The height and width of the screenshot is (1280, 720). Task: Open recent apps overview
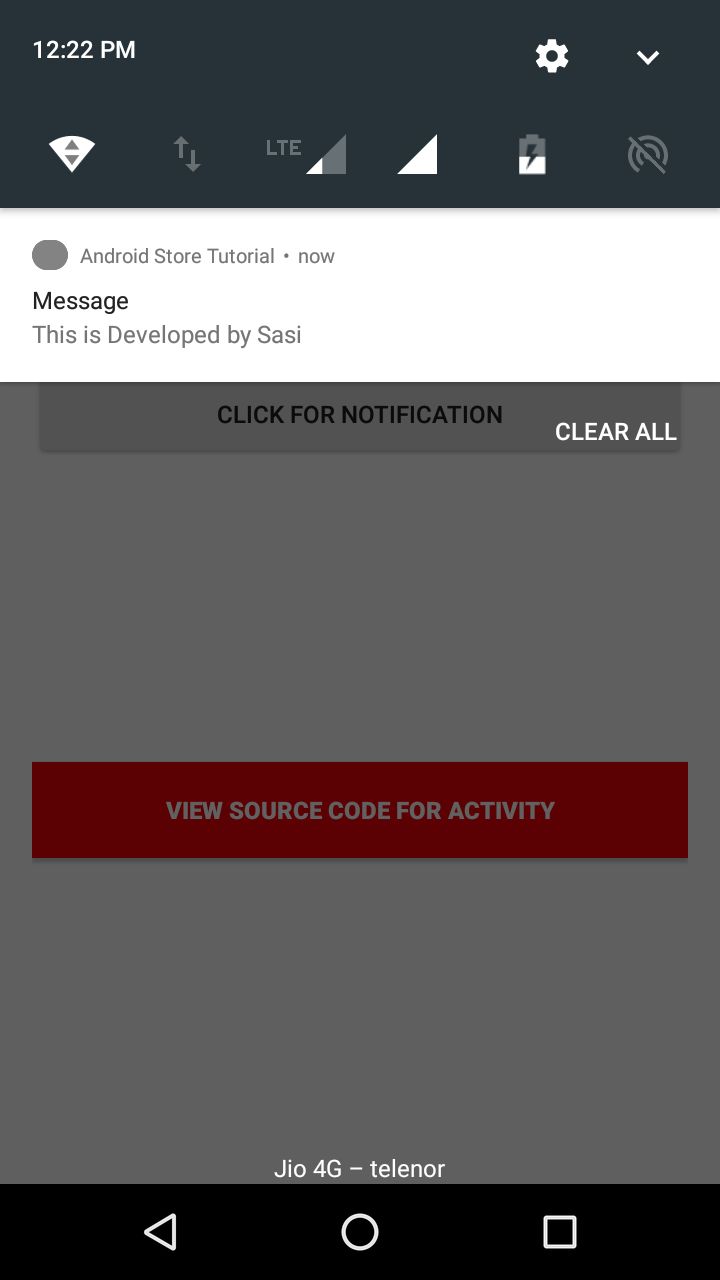click(x=560, y=1232)
